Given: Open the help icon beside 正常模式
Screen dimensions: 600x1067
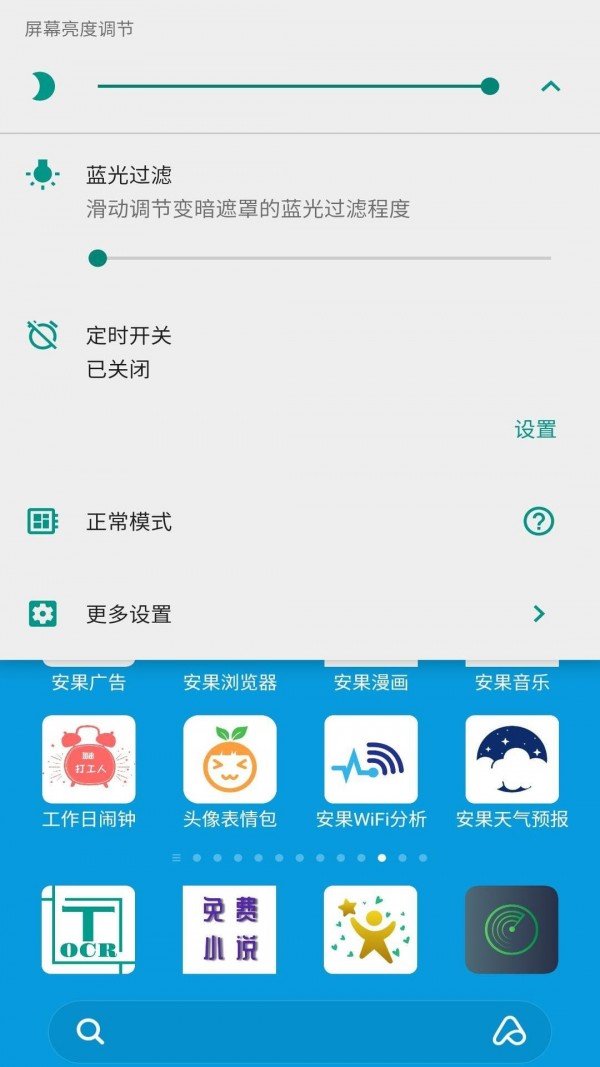Looking at the screenshot, I should click(x=539, y=521).
